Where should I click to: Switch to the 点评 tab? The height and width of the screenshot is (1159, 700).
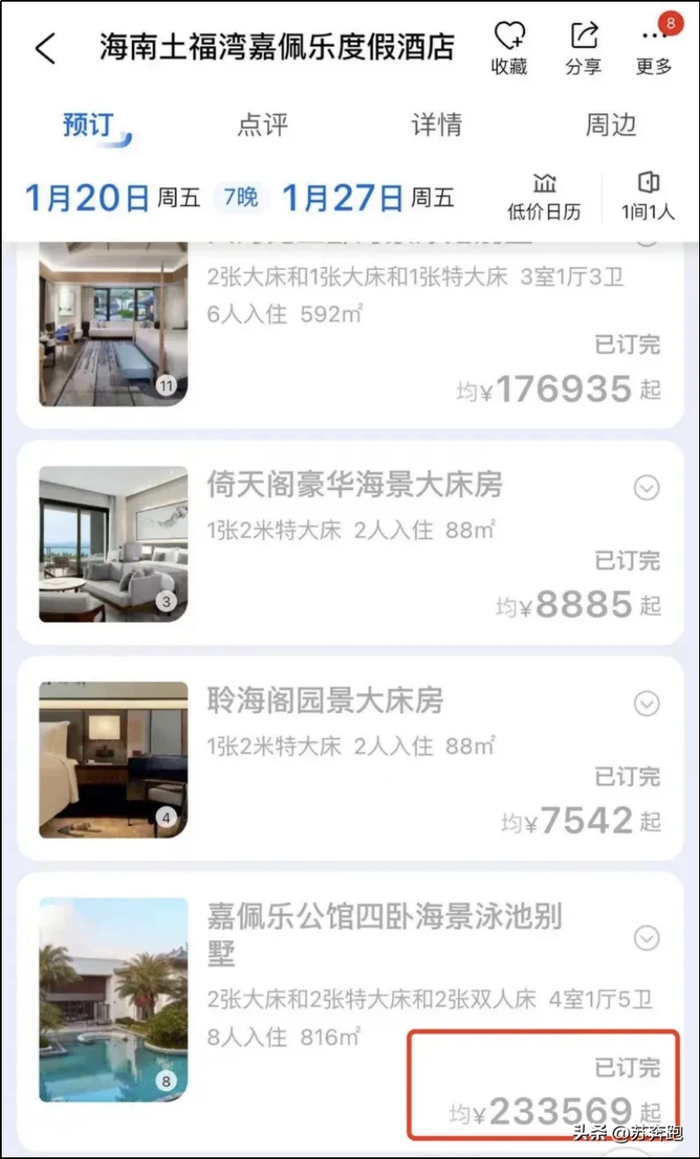[x=262, y=125]
